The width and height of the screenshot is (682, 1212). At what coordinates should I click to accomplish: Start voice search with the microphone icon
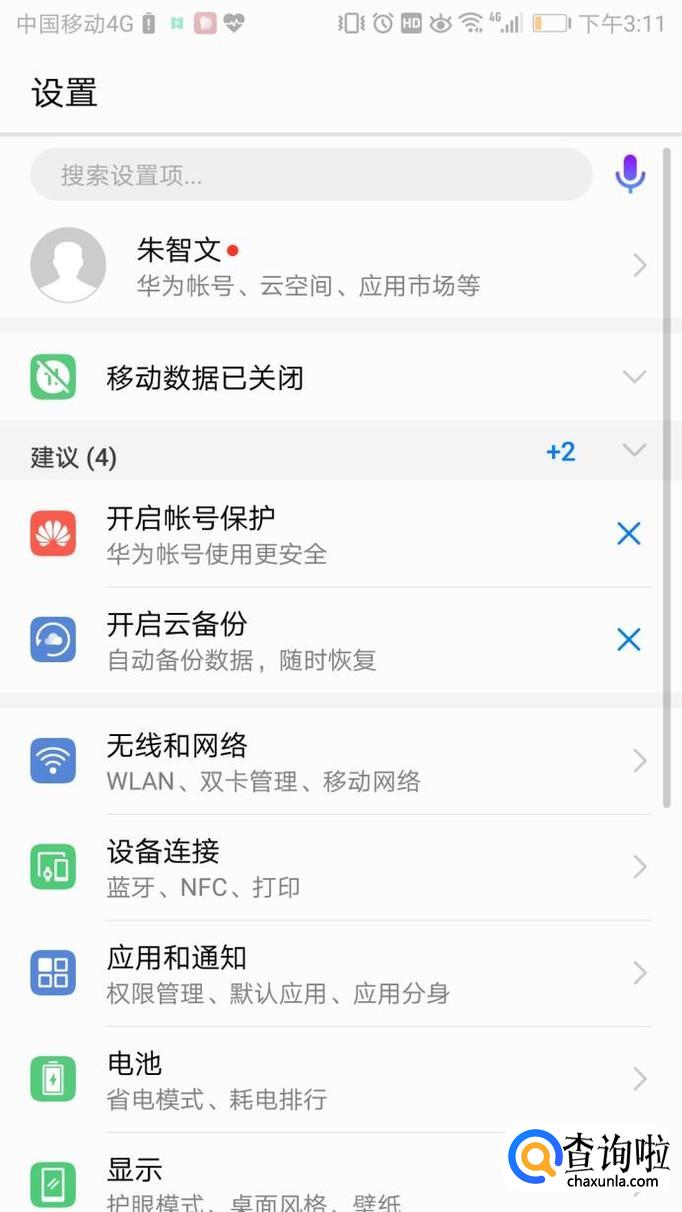point(630,174)
